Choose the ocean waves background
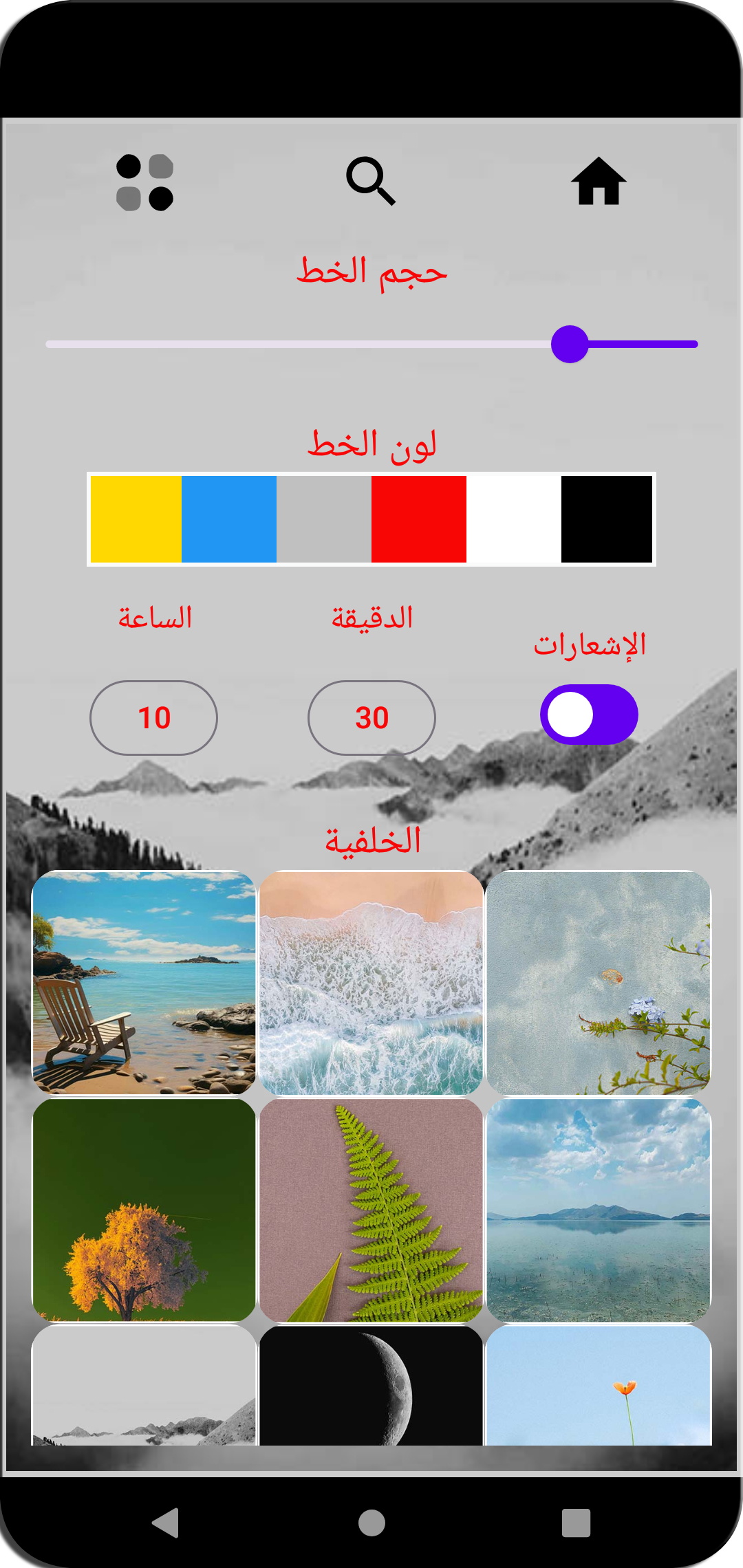 [x=371, y=982]
